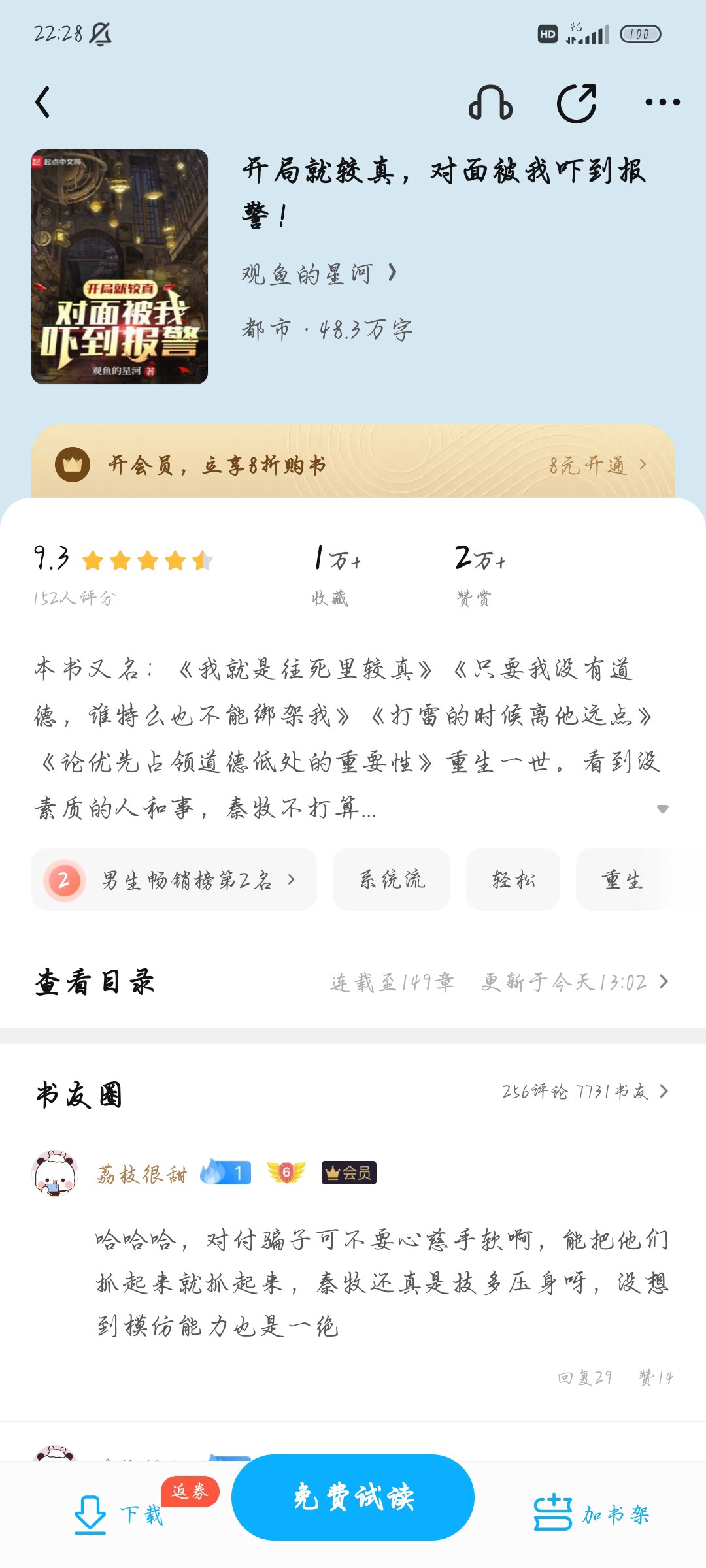Open the 8元开通 membership banner
This screenshot has height=1568, width=706.
click(353, 465)
